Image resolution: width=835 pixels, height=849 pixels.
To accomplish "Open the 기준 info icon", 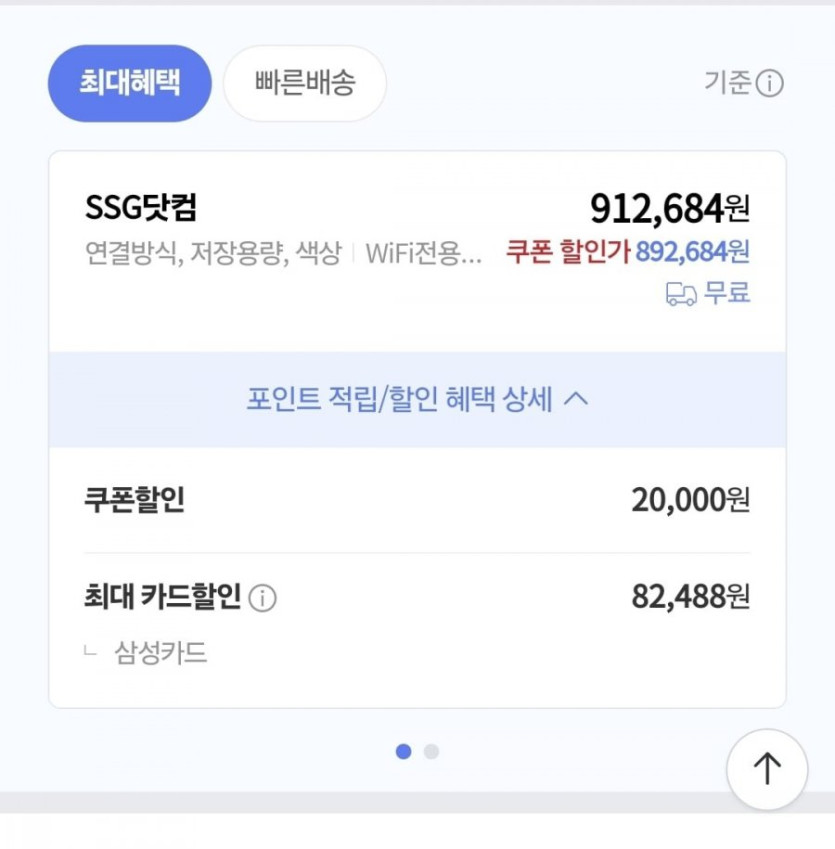I will [769, 84].
